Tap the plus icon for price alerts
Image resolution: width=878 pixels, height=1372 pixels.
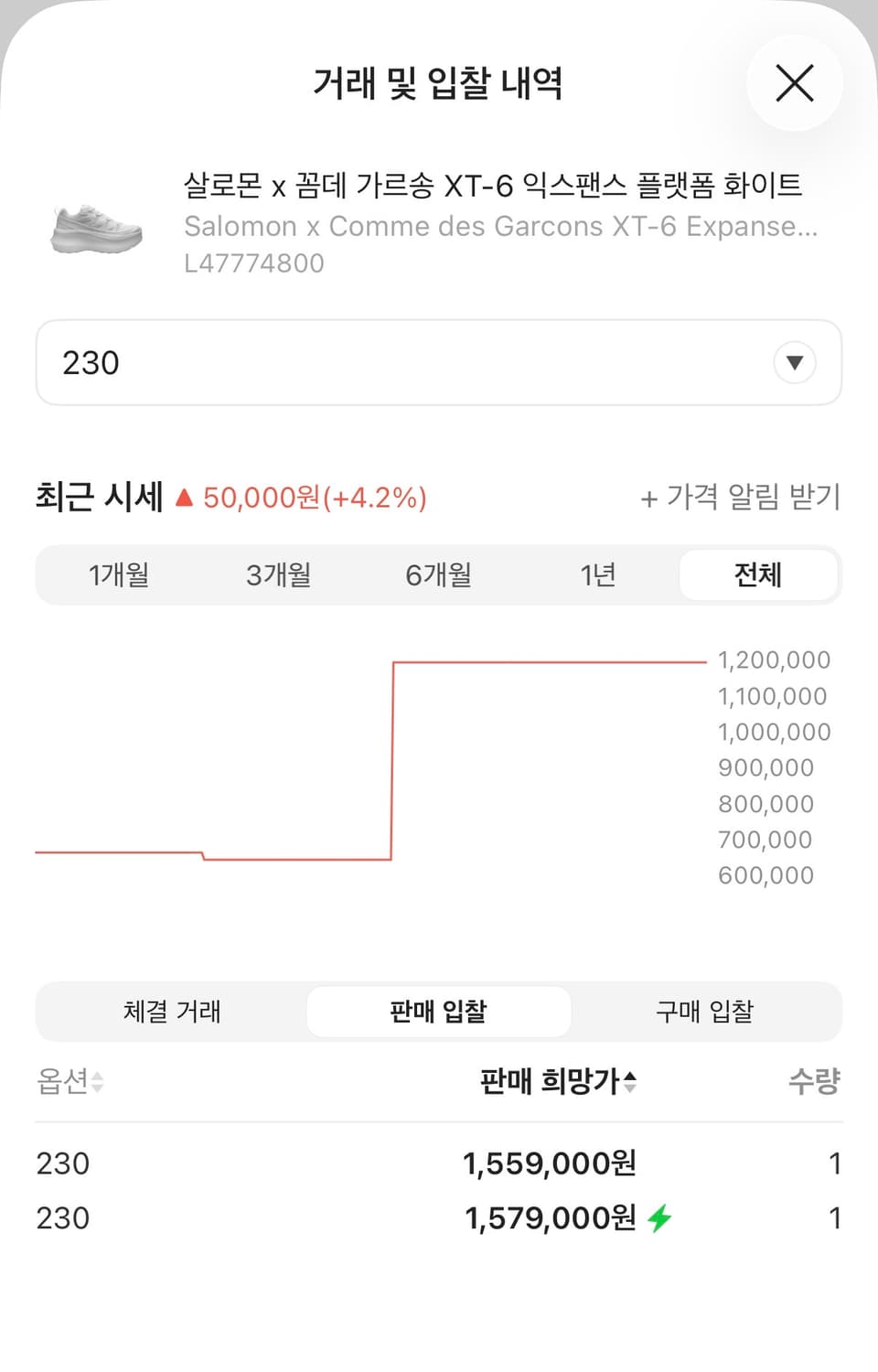point(648,498)
